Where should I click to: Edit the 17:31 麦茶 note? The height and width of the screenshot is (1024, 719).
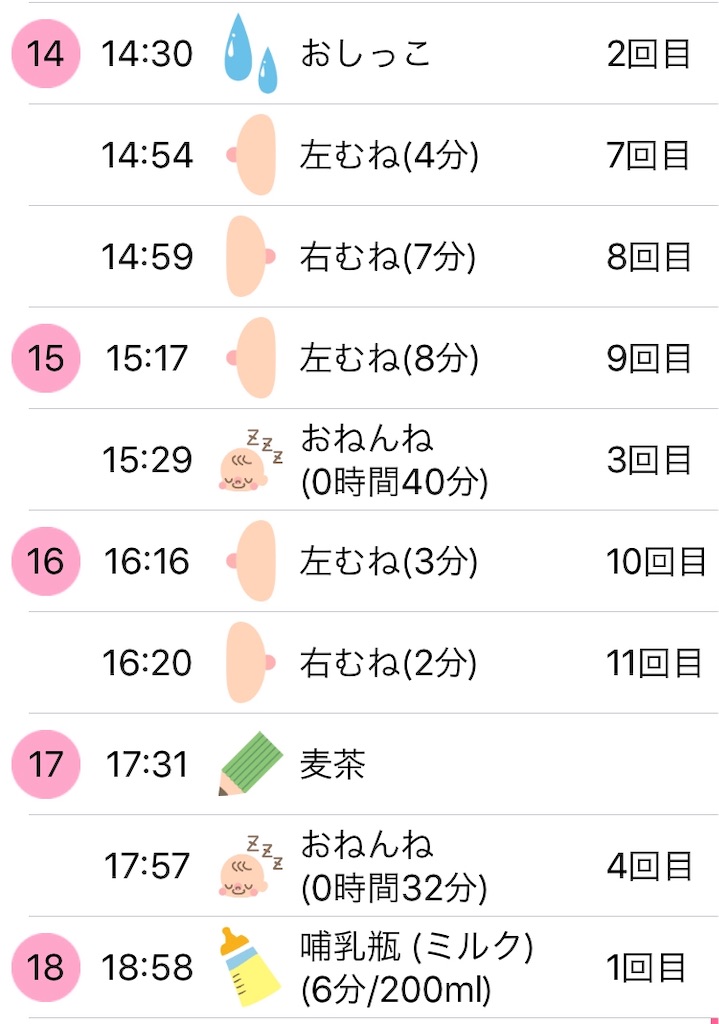pos(333,765)
